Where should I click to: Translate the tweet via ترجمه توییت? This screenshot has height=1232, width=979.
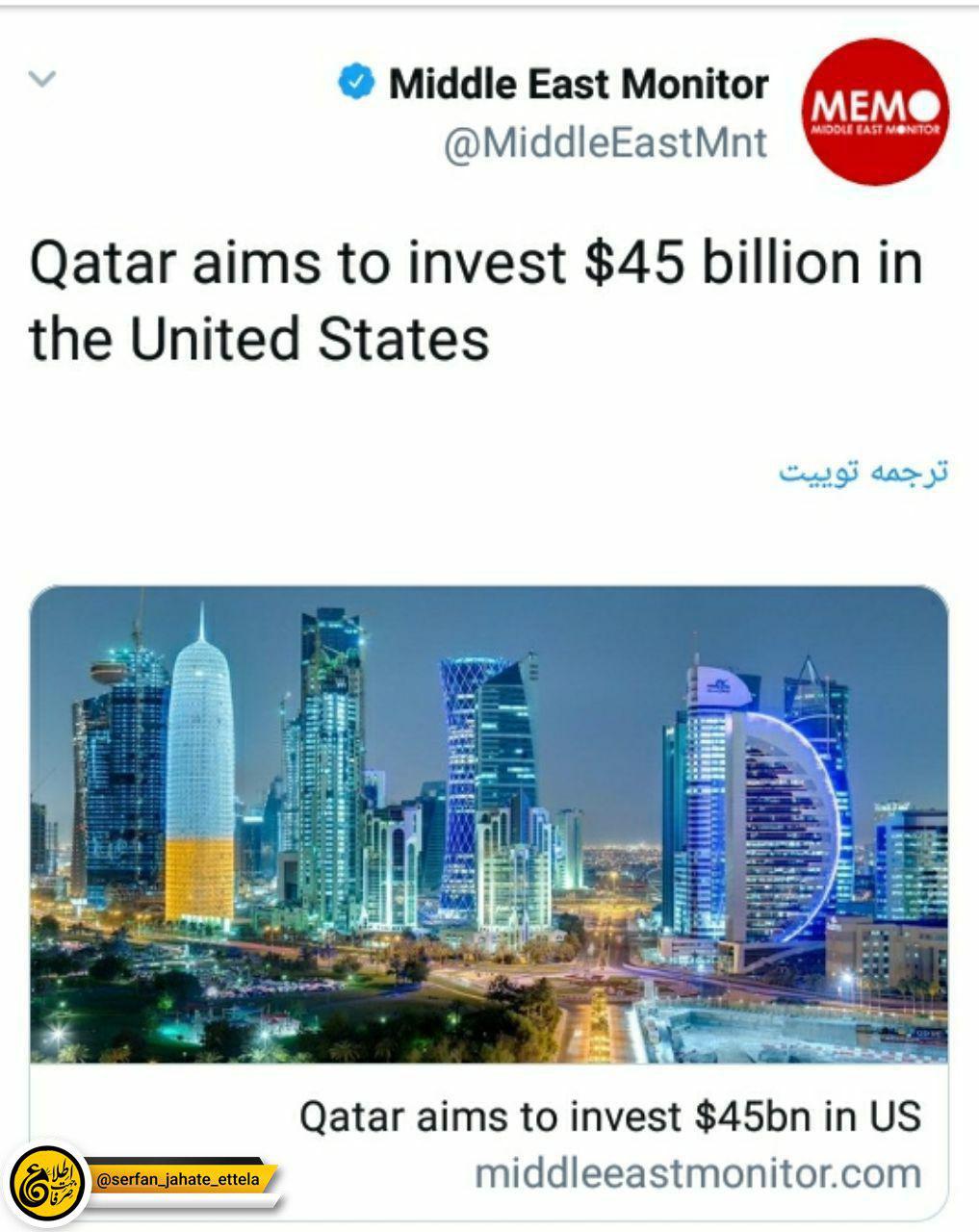pos(863,473)
